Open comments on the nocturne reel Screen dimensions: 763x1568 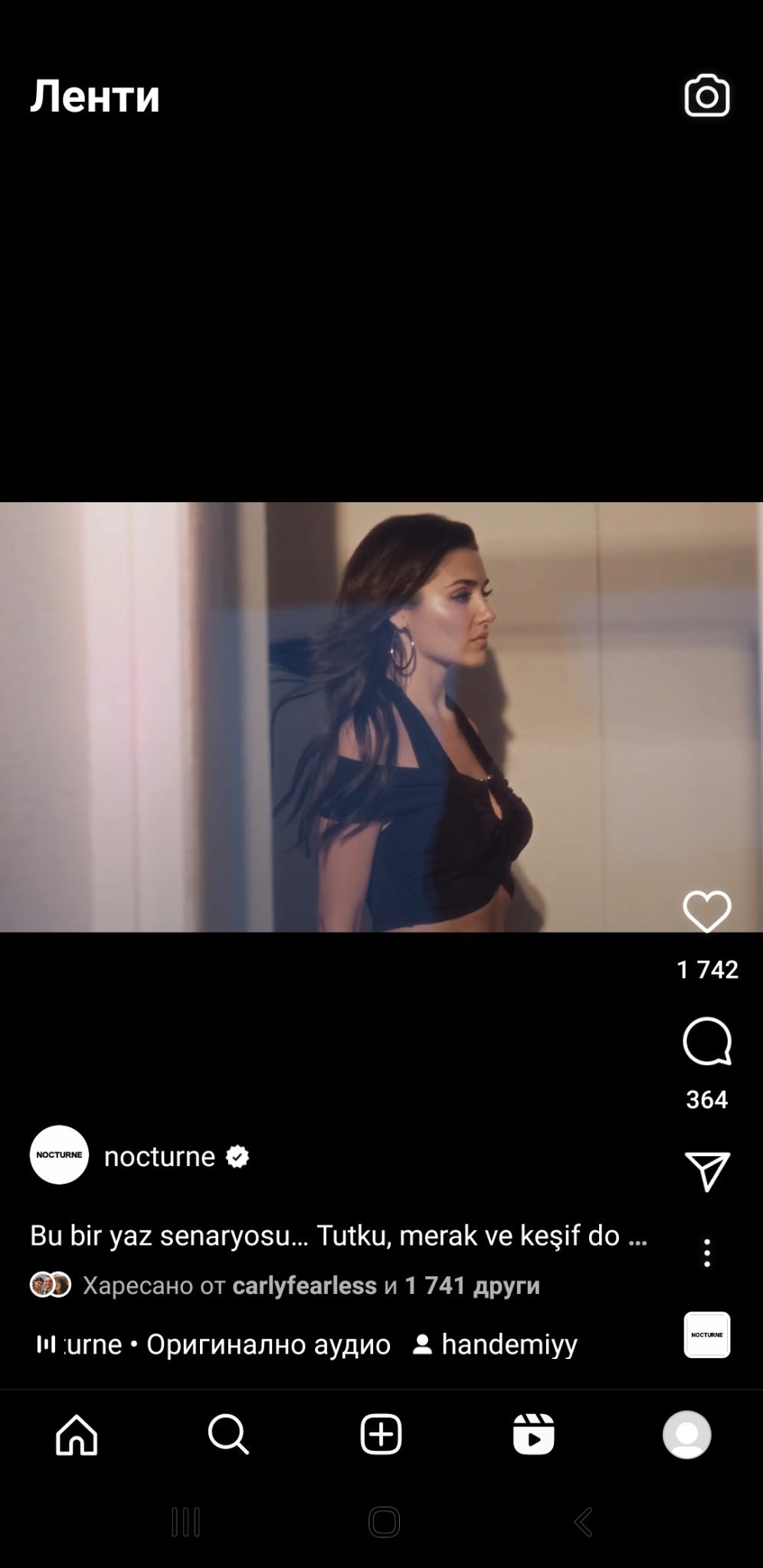(x=706, y=1041)
